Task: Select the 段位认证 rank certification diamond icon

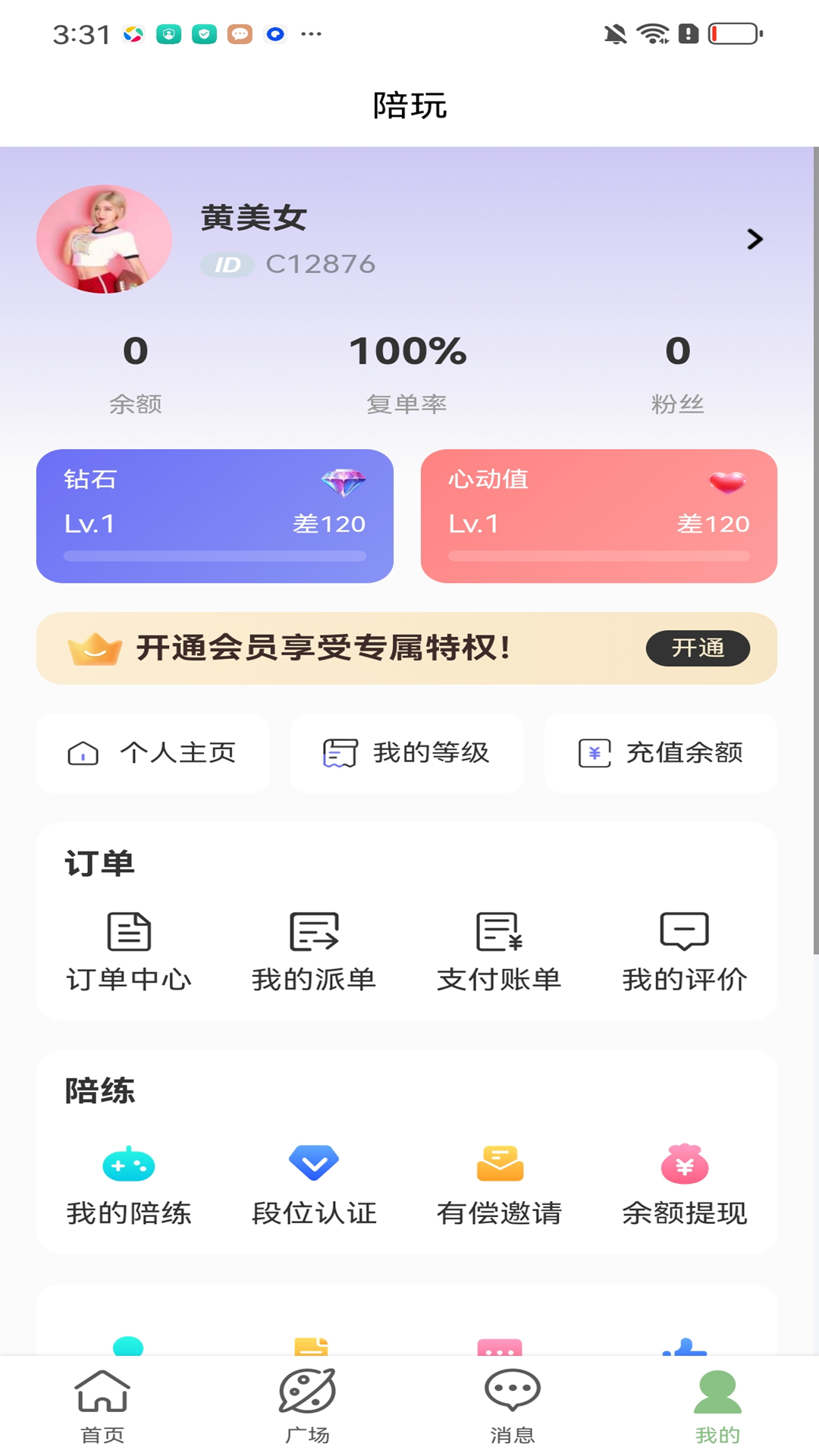Action: click(314, 1161)
